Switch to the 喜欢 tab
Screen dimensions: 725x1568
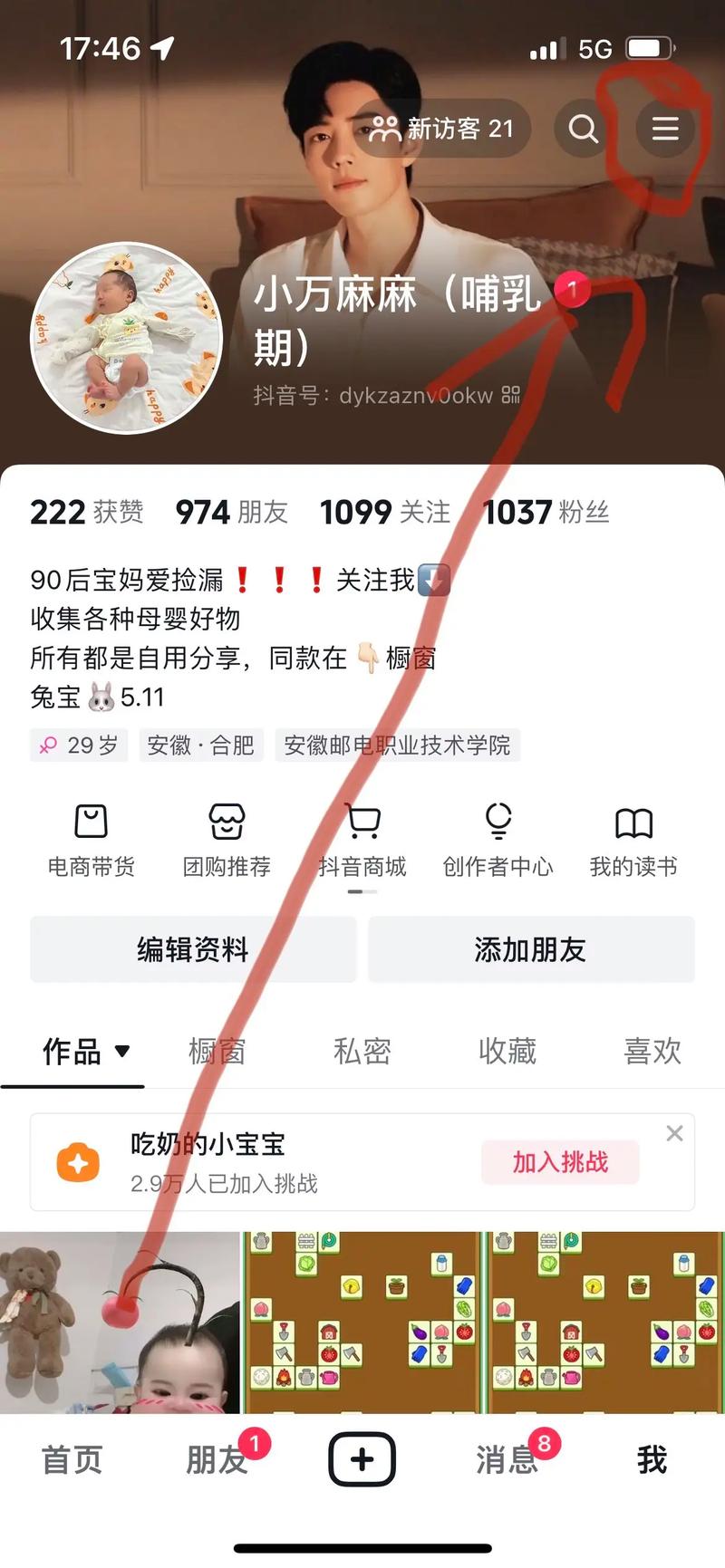pos(652,1051)
